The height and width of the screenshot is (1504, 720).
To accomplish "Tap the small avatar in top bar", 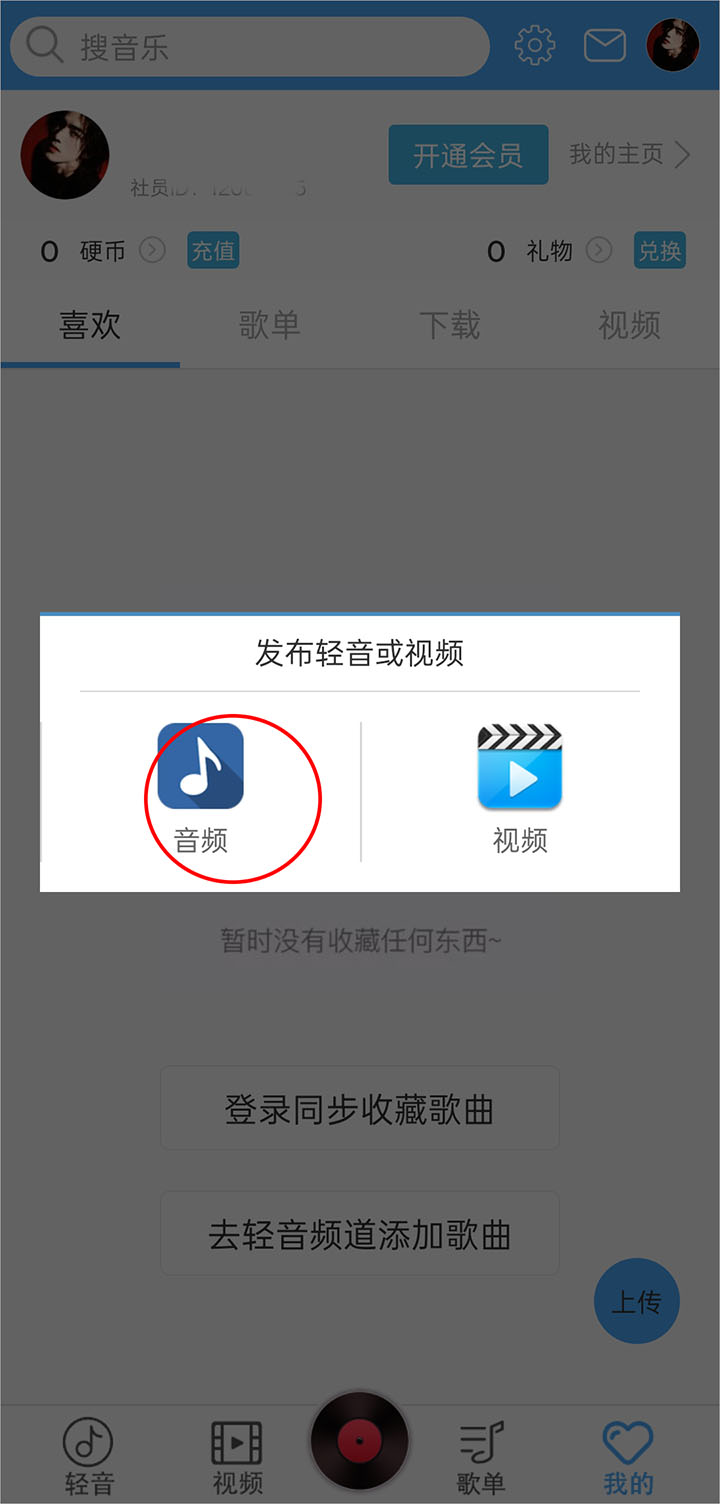I will pos(672,46).
